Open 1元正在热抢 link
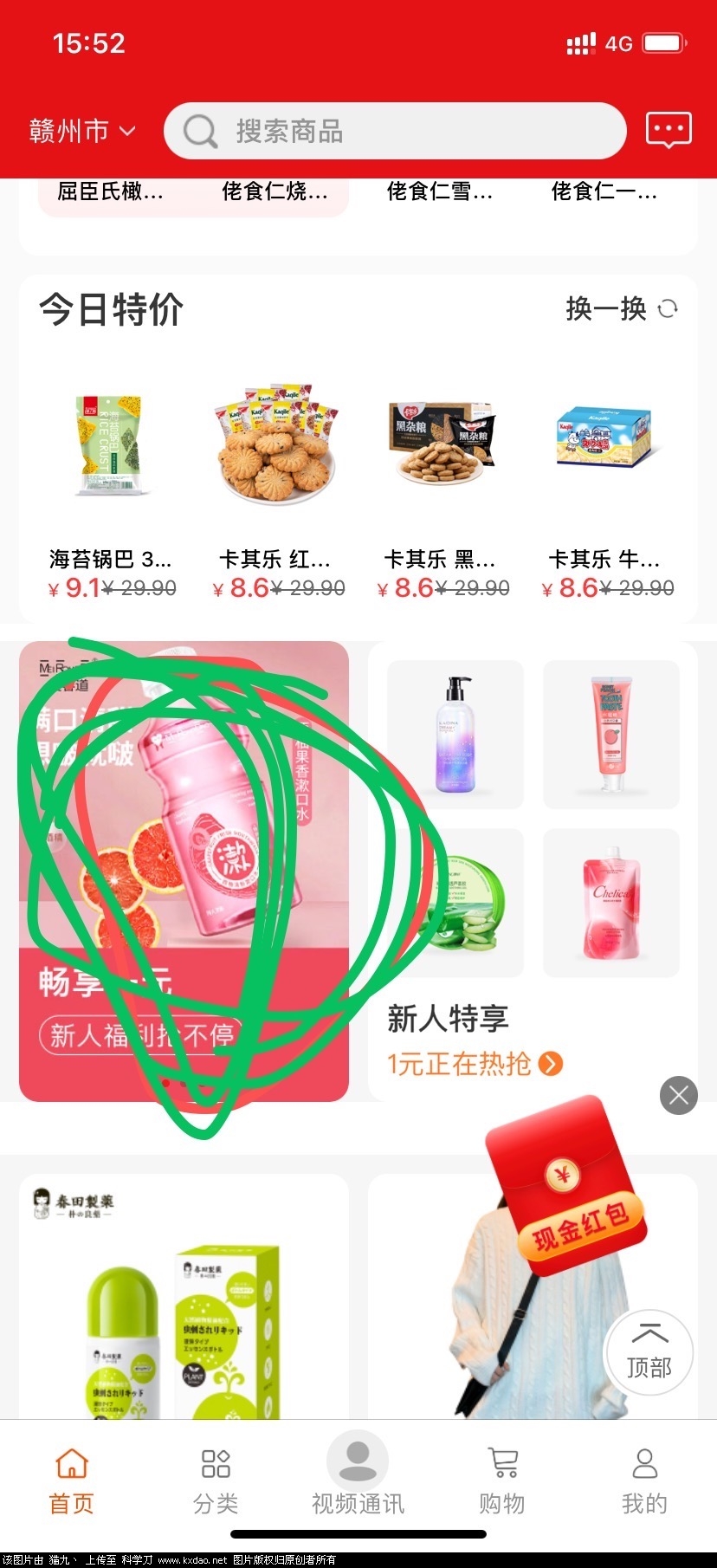Viewport: 717px width, 1568px height. coord(475,1063)
